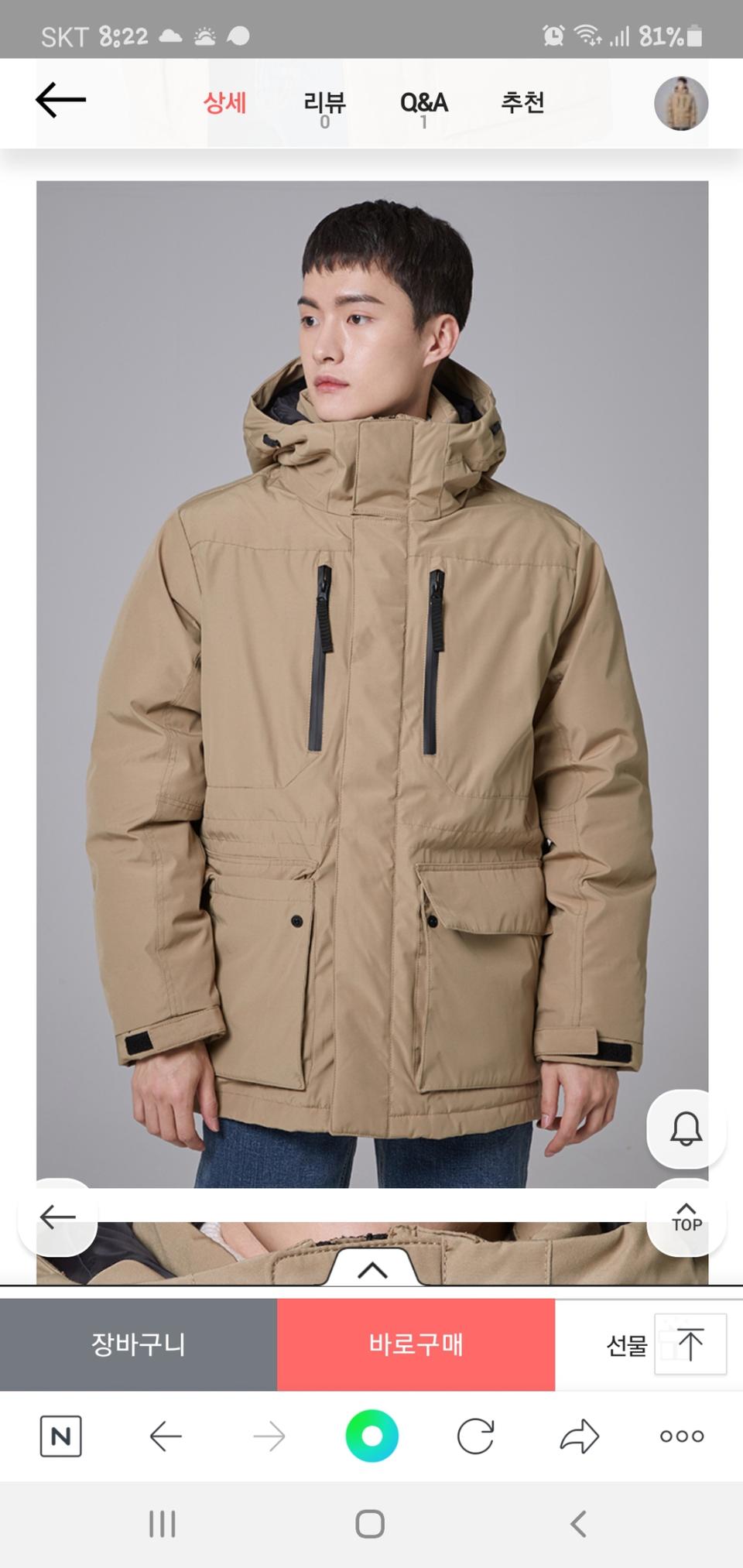Select the 상세 tab

224,102
